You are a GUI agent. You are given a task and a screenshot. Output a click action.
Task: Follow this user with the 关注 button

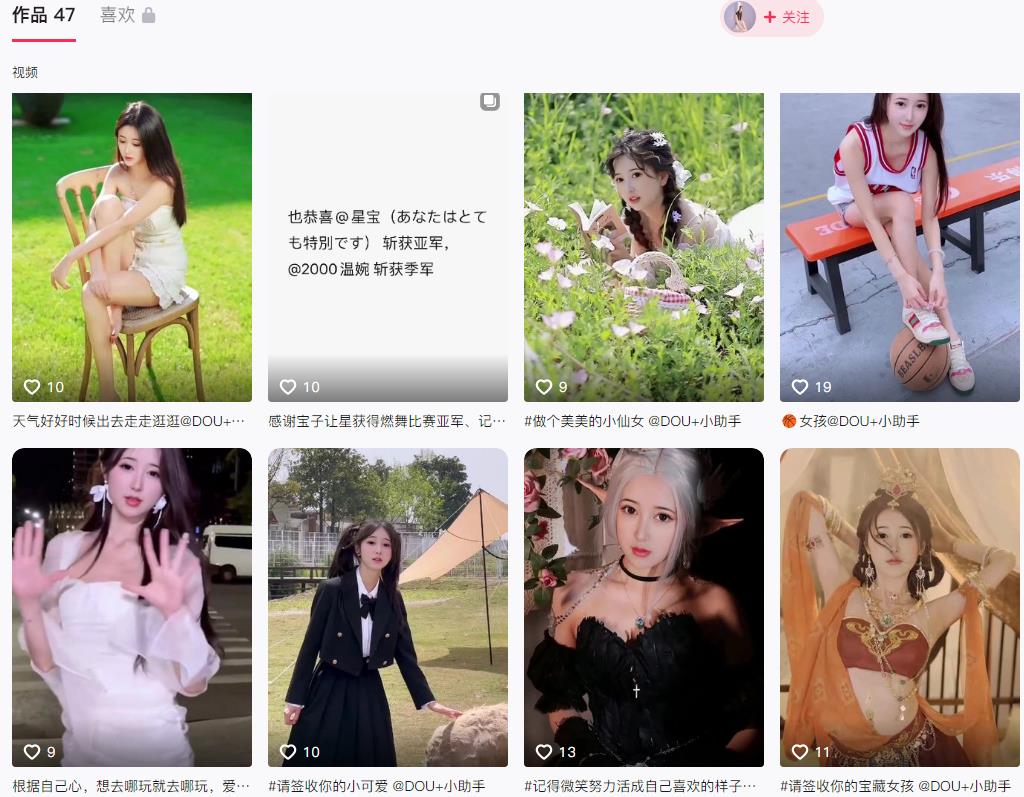786,17
